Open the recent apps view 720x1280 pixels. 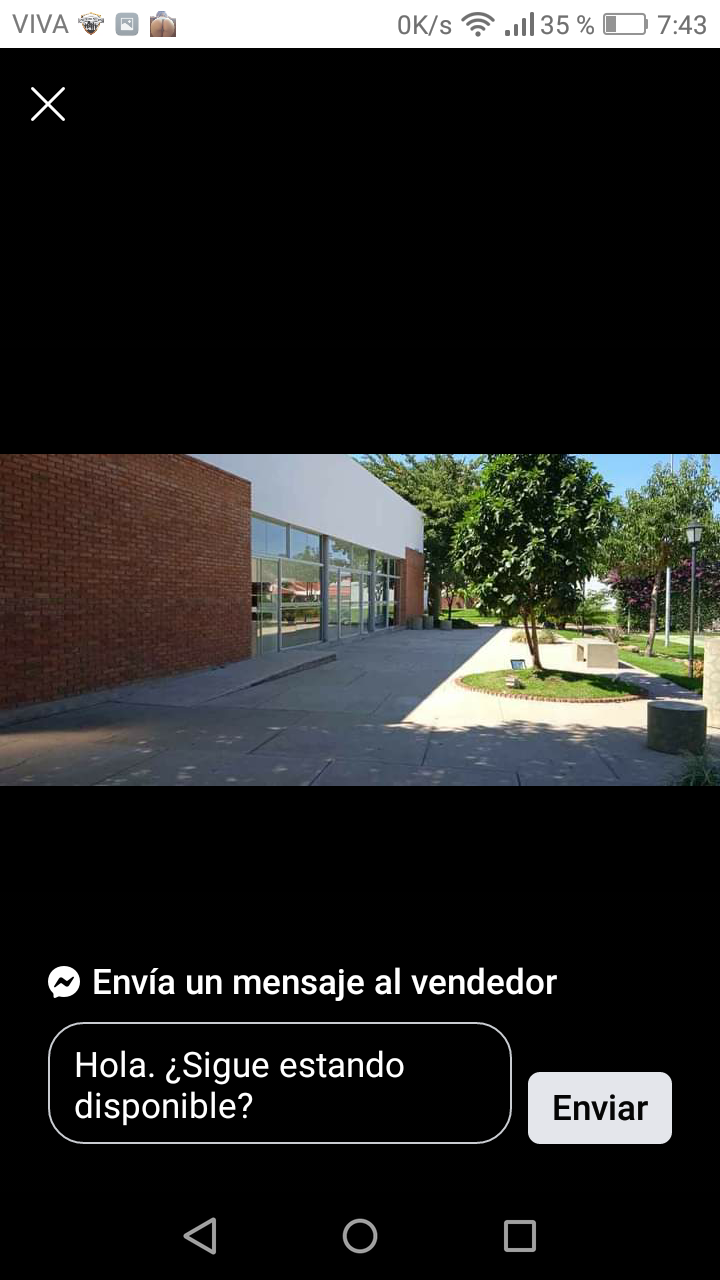click(520, 1236)
